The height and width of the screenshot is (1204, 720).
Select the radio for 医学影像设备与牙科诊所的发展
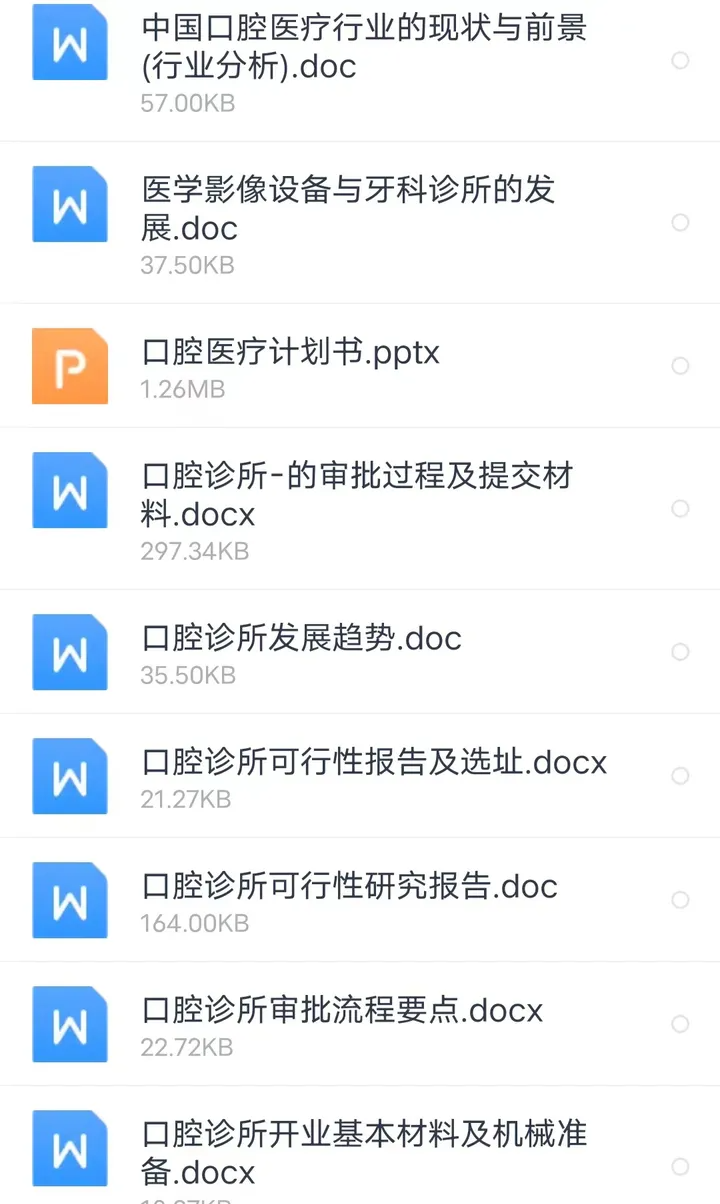point(680,222)
